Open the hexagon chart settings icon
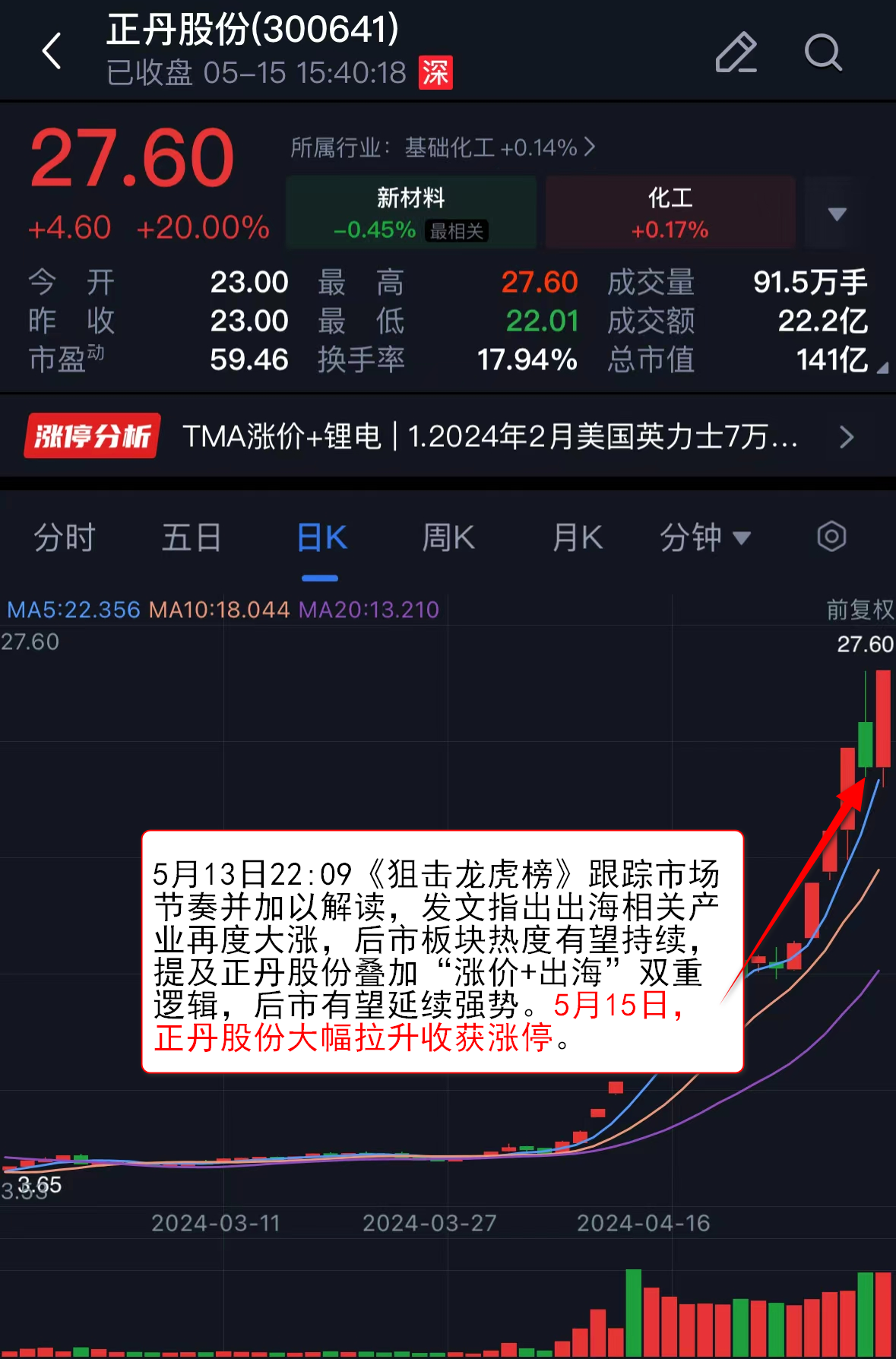The height and width of the screenshot is (1359, 896). pyautogui.click(x=831, y=537)
